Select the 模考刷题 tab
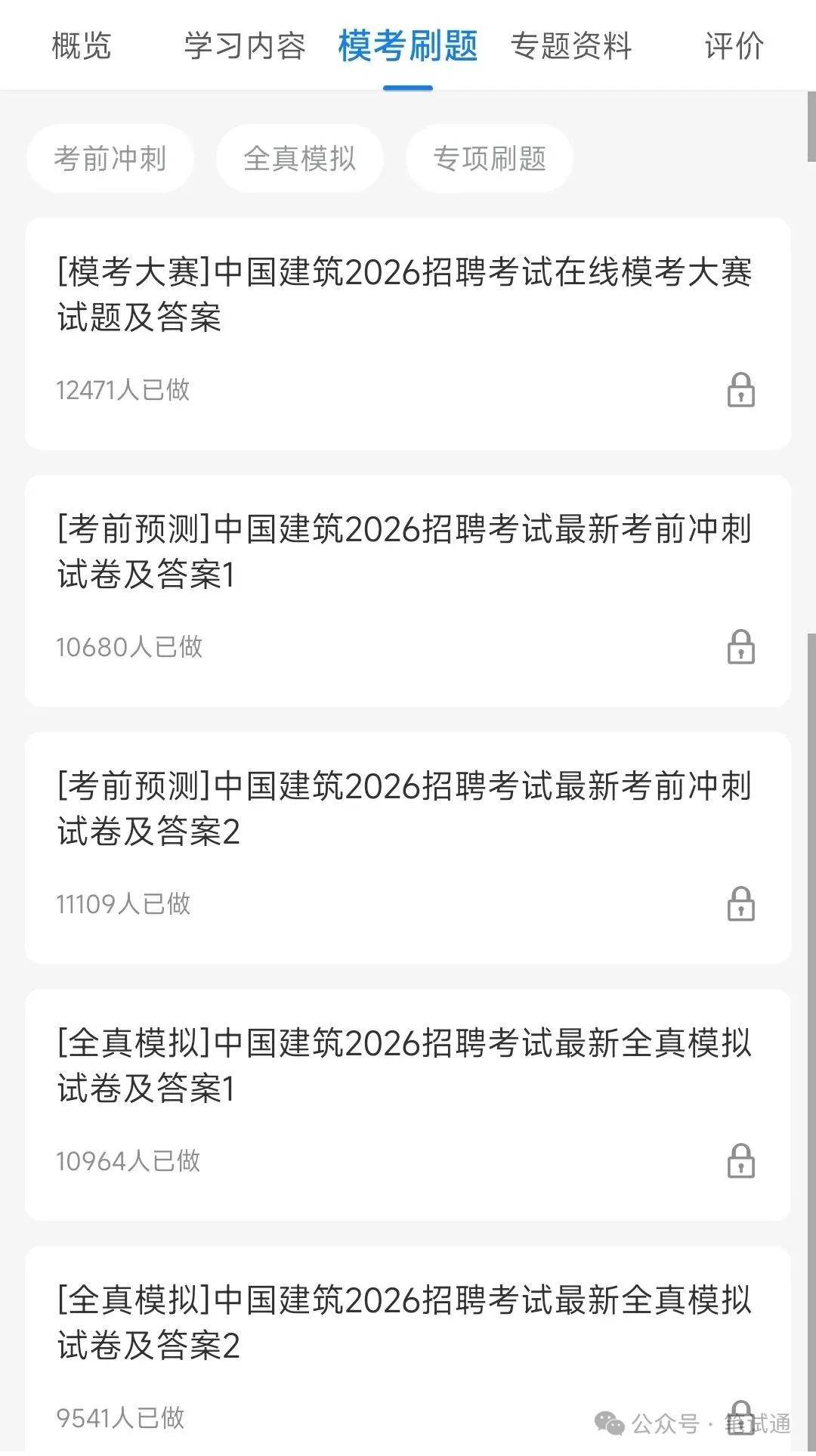This screenshot has width=816, height=1456. coord(408,46)
